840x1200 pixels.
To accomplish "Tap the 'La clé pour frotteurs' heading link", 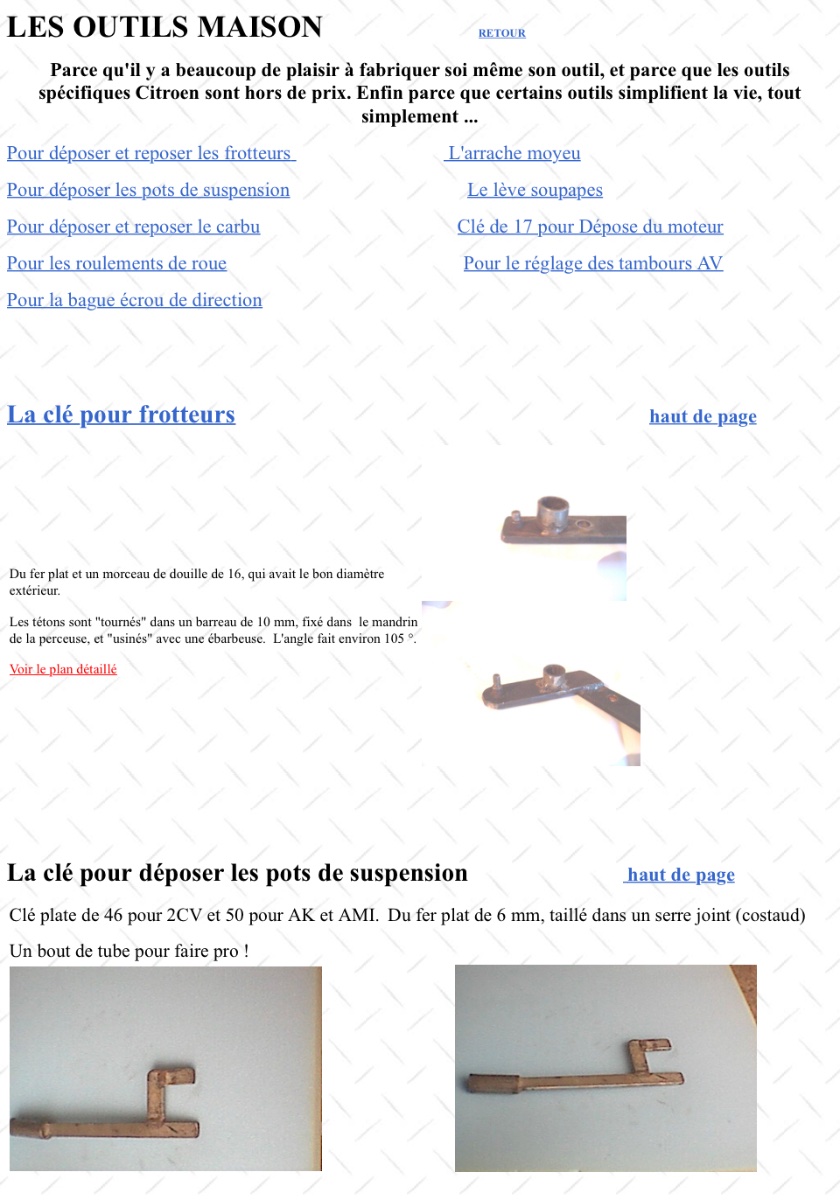I will 121,415.
